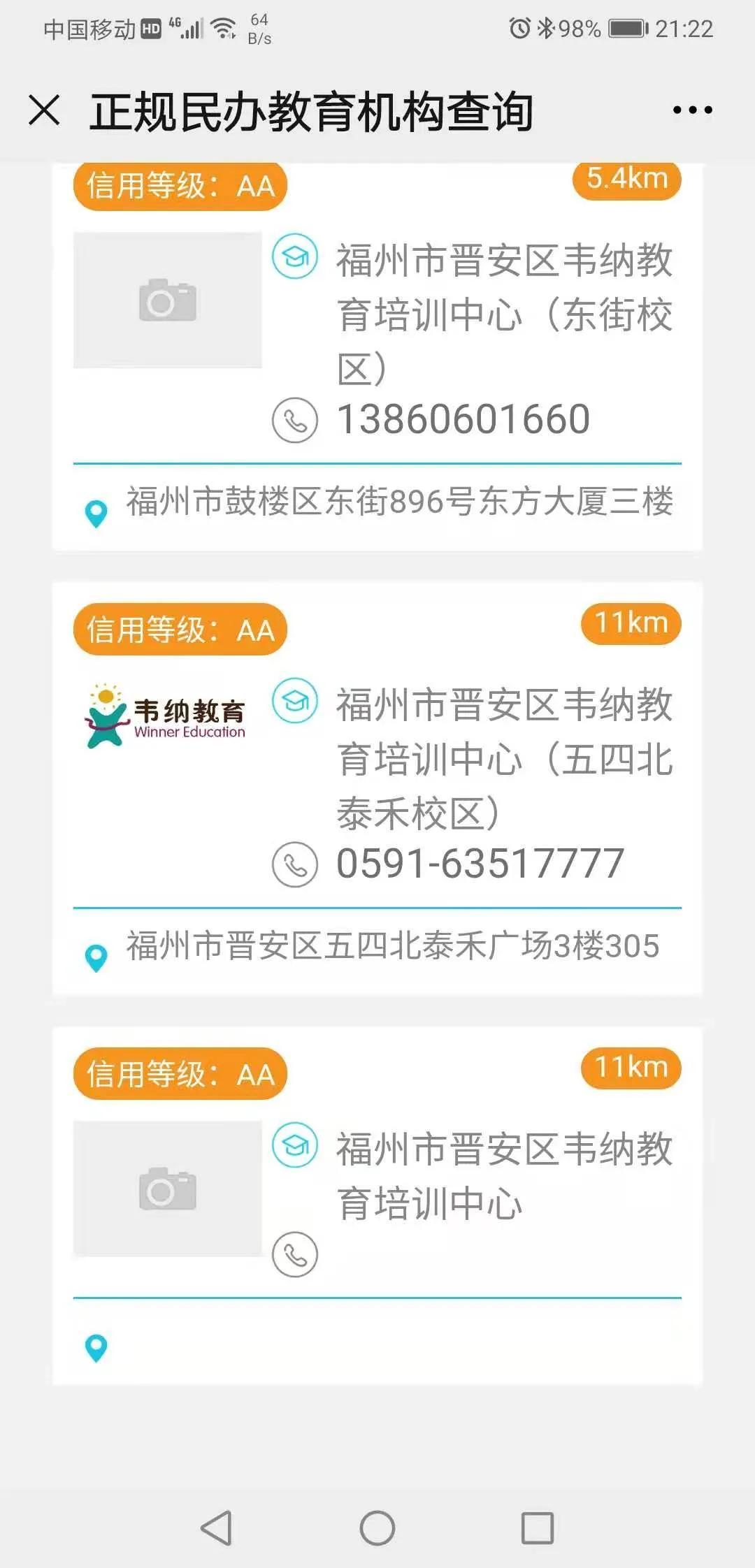Tap the camera placeholder image on the first card
The height and width of the screenshot is (1568, 755).
(168, 299)
